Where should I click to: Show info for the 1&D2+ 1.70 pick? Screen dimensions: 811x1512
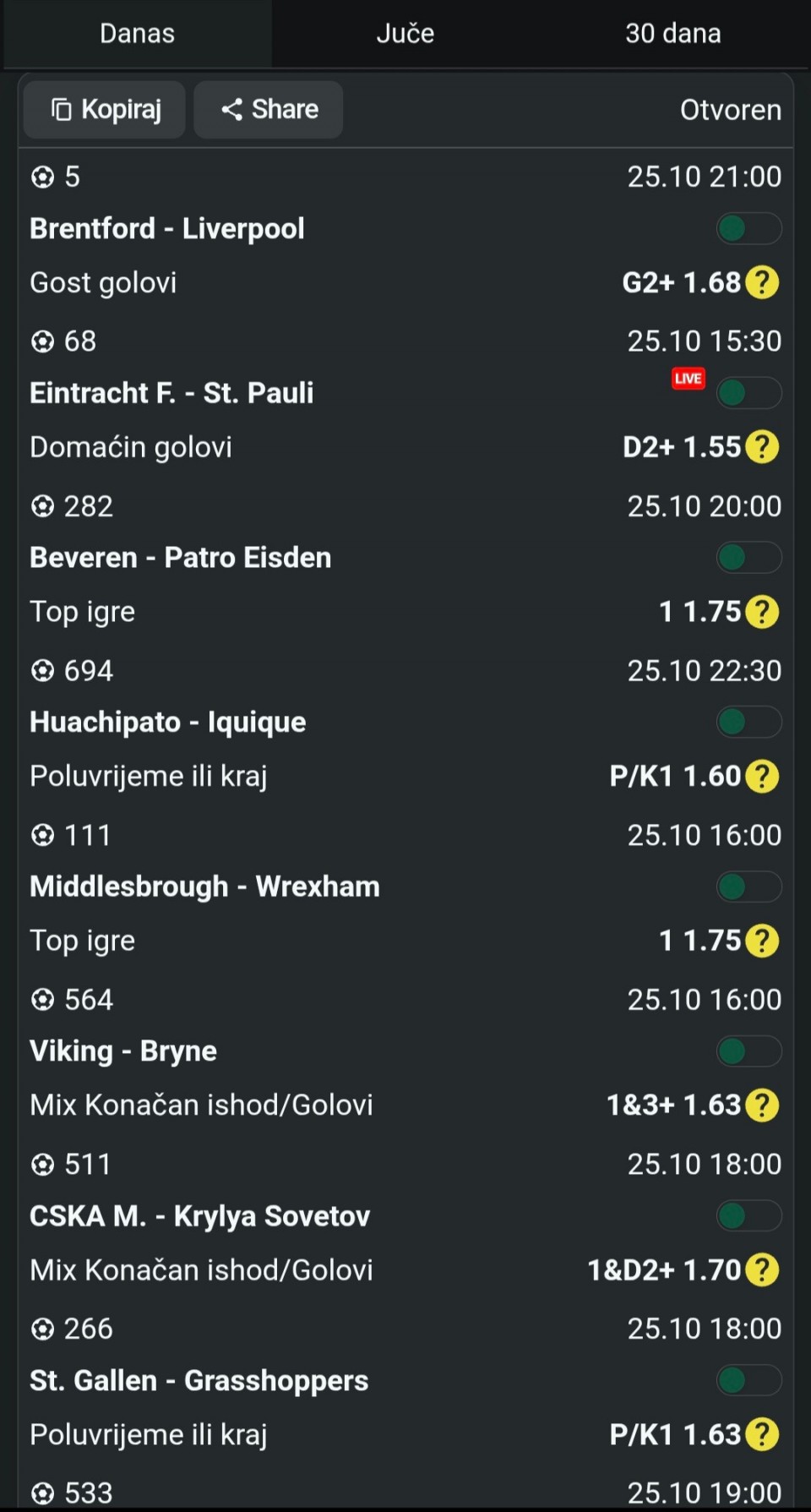762,1269
